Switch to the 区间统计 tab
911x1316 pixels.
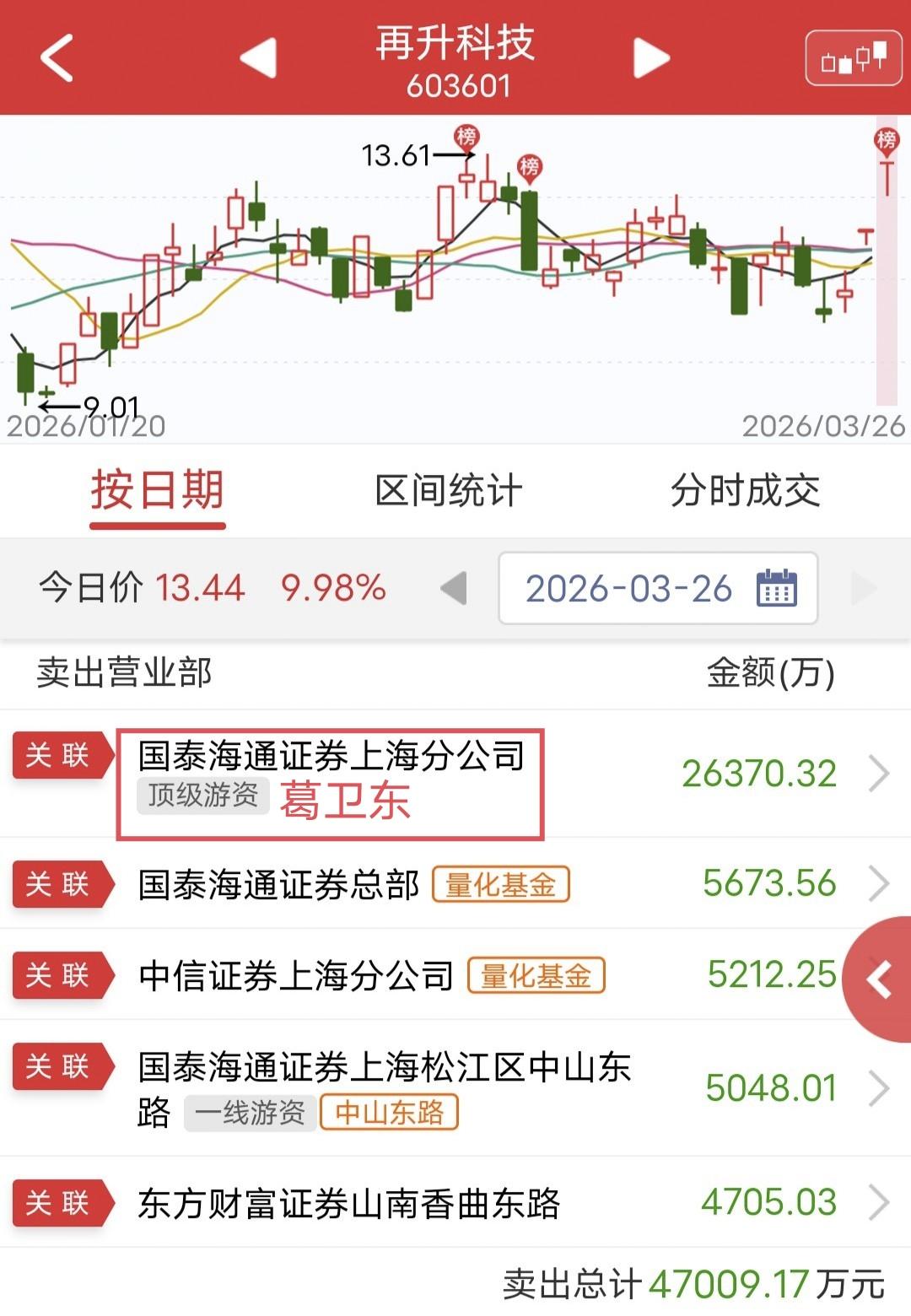[449, 493]
